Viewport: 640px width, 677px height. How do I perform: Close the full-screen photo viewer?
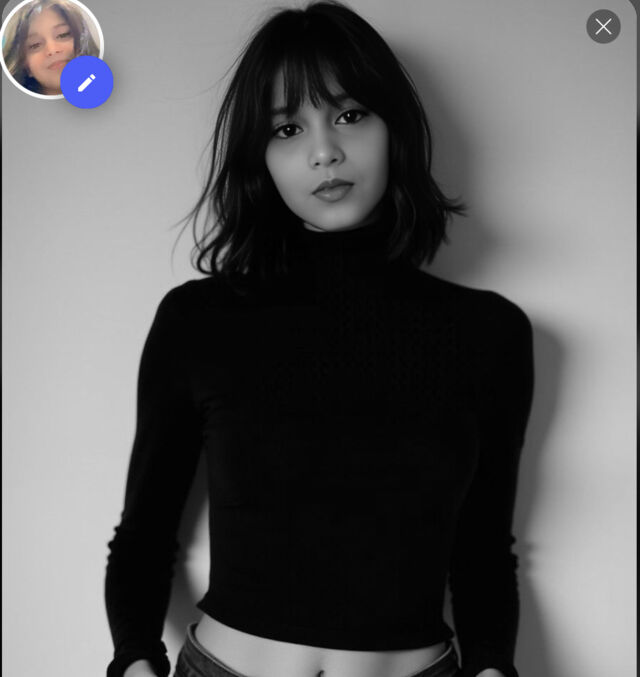(603, 27)
